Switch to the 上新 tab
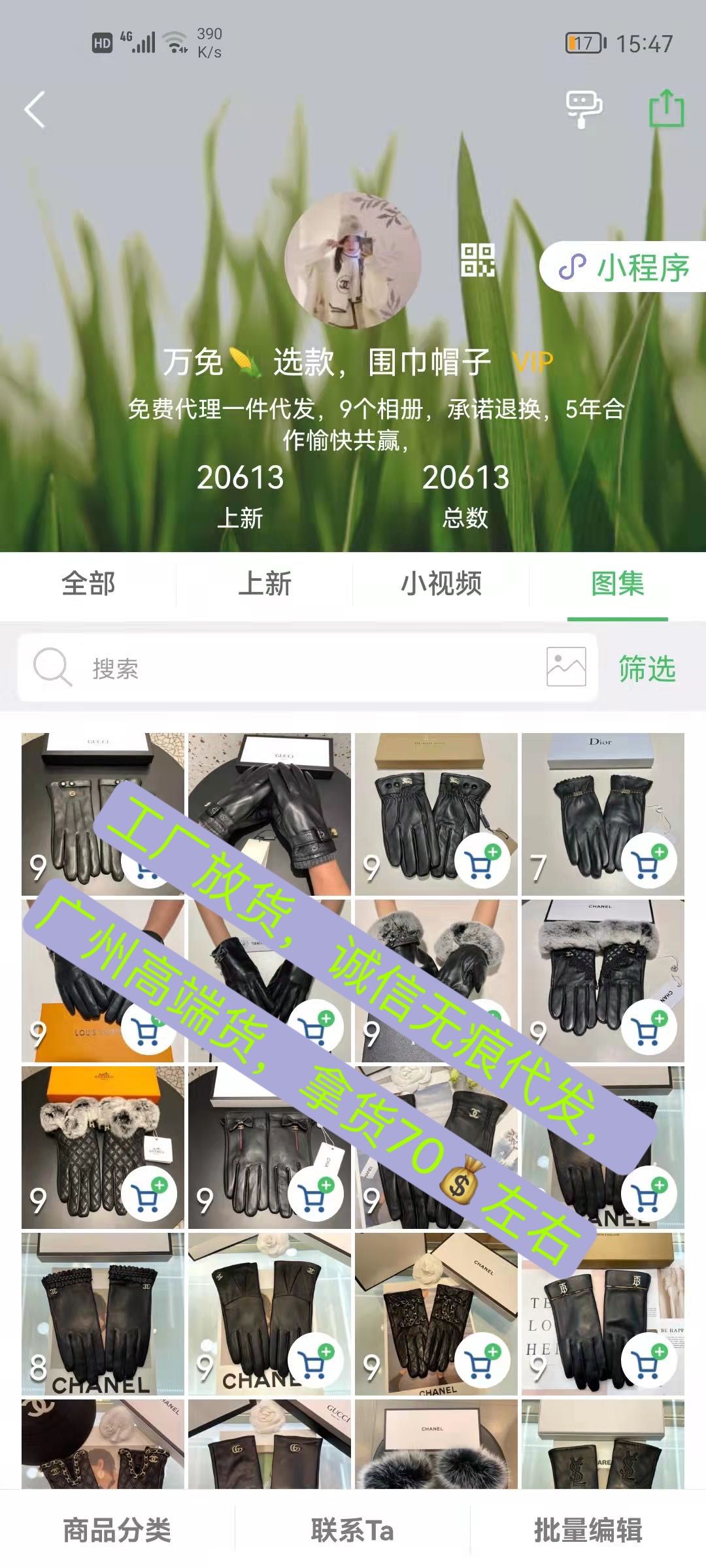The height and width of the screenshot is (1568, 706). click(x=265, y=583)
